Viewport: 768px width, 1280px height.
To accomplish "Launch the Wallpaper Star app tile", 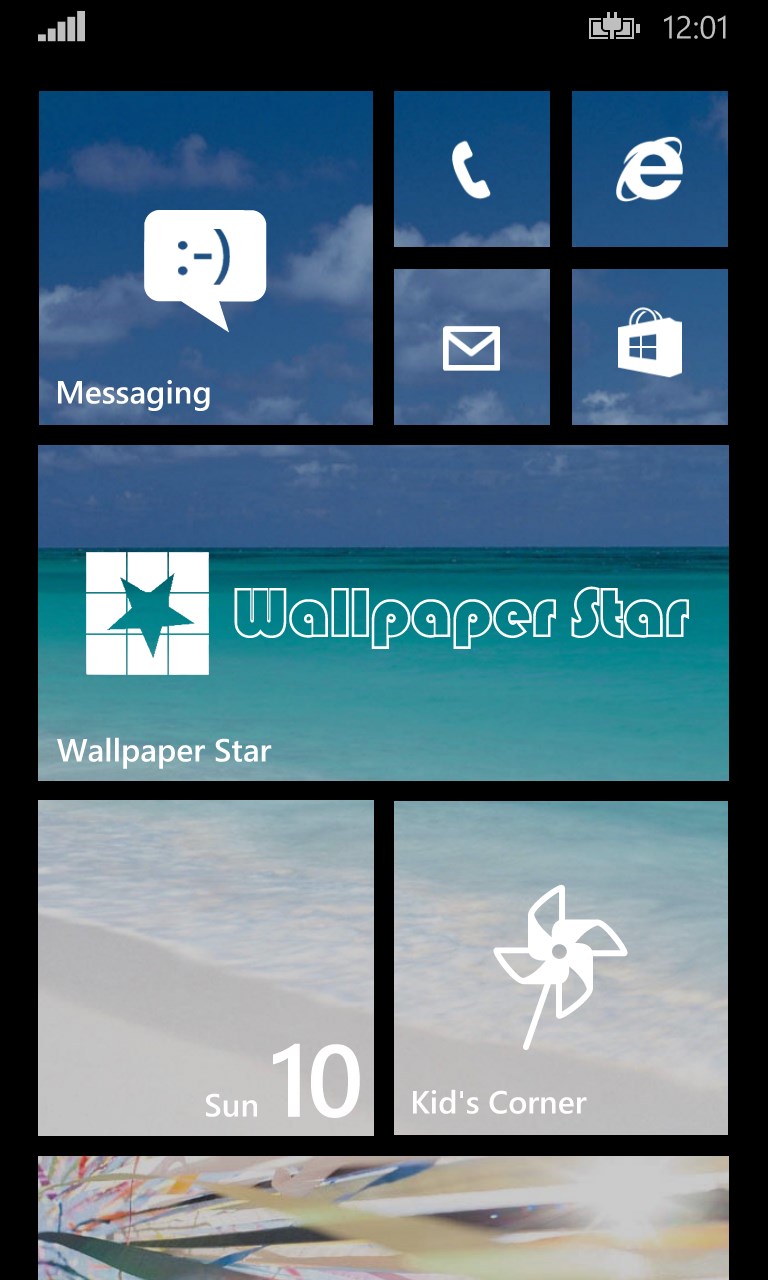I will tap(383, 610).
